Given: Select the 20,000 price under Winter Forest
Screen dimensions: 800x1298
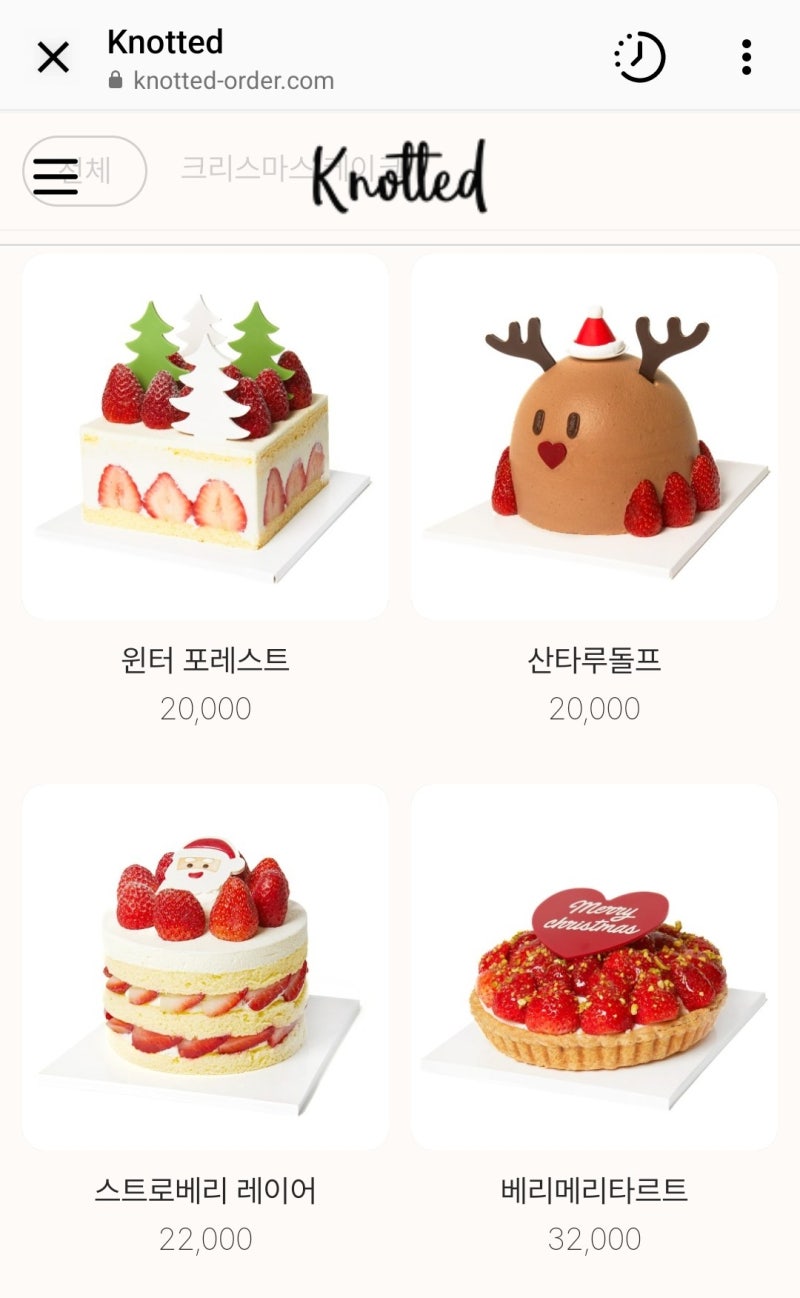Looking at the screenshot, I should click(206, 709).
